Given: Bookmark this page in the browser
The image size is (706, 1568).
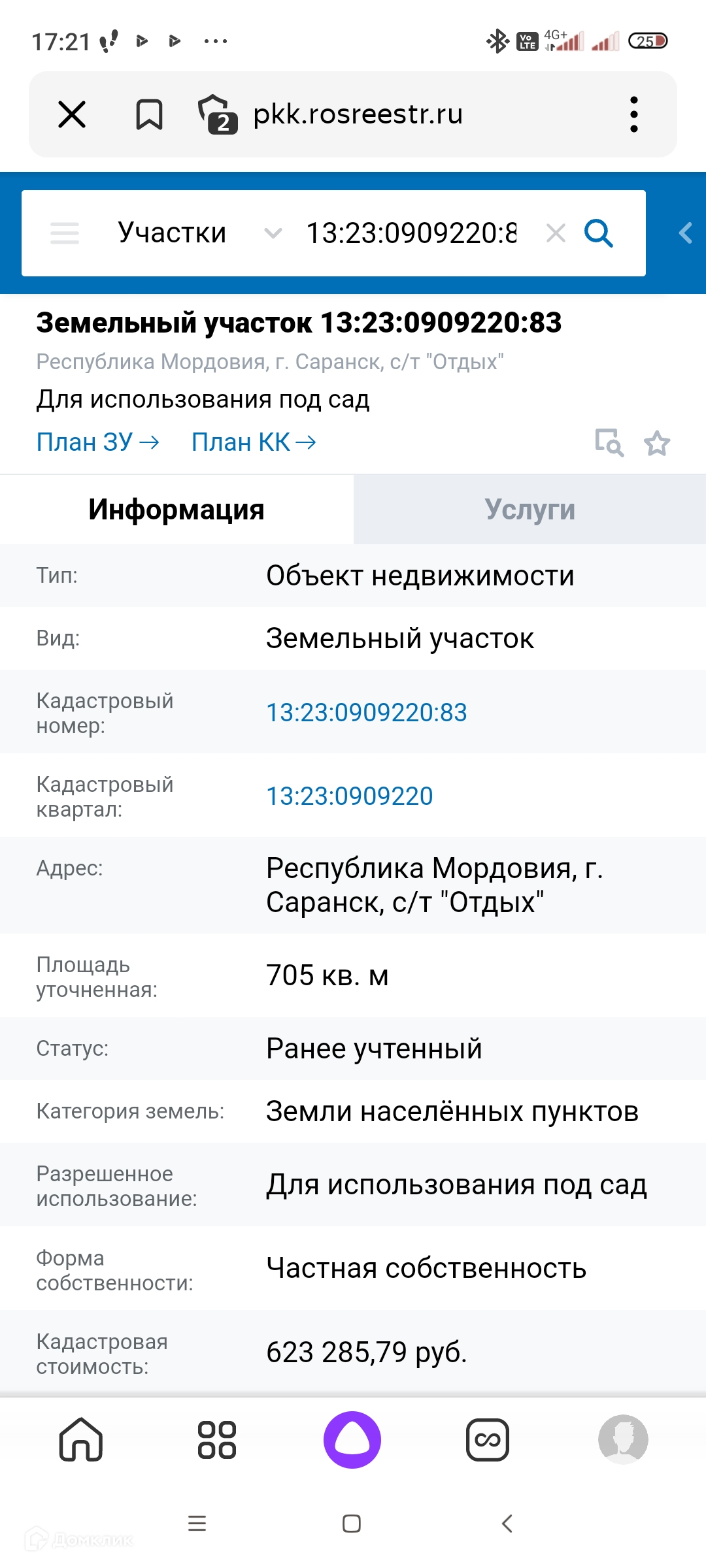Looking at the screenshot, I should pos(149,115).
